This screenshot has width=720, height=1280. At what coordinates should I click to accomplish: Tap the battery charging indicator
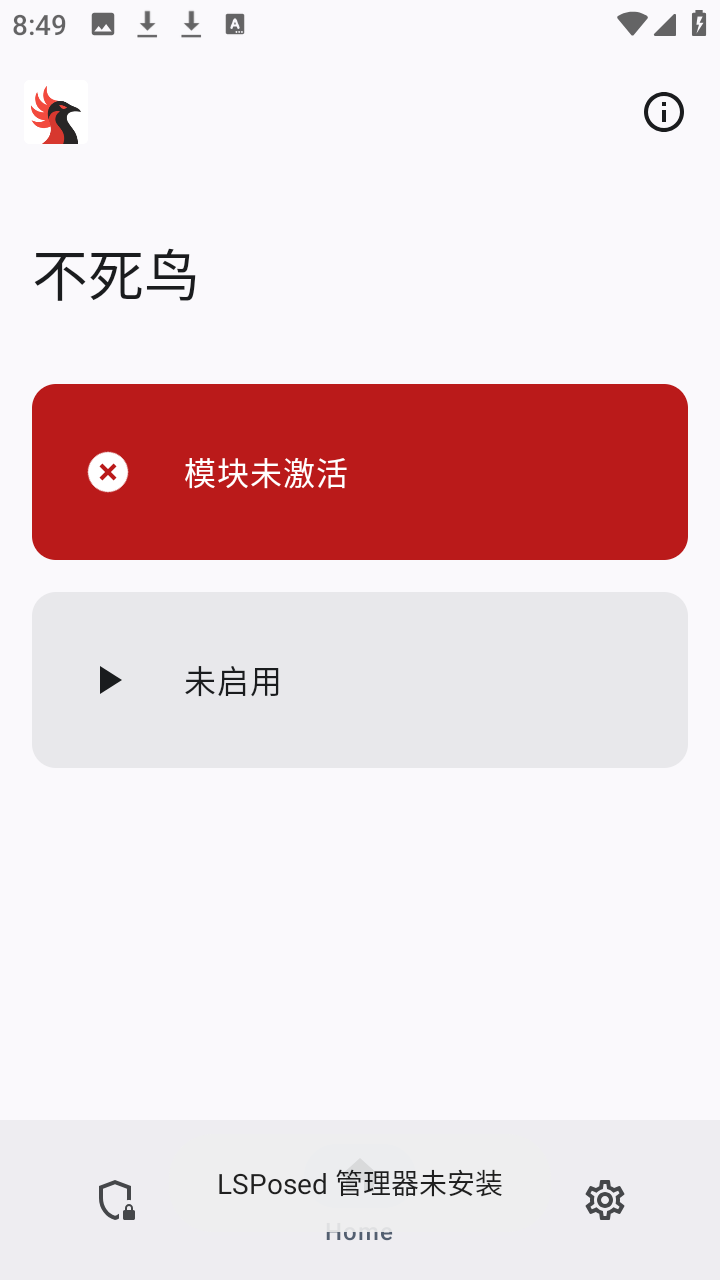coord(698,23)
